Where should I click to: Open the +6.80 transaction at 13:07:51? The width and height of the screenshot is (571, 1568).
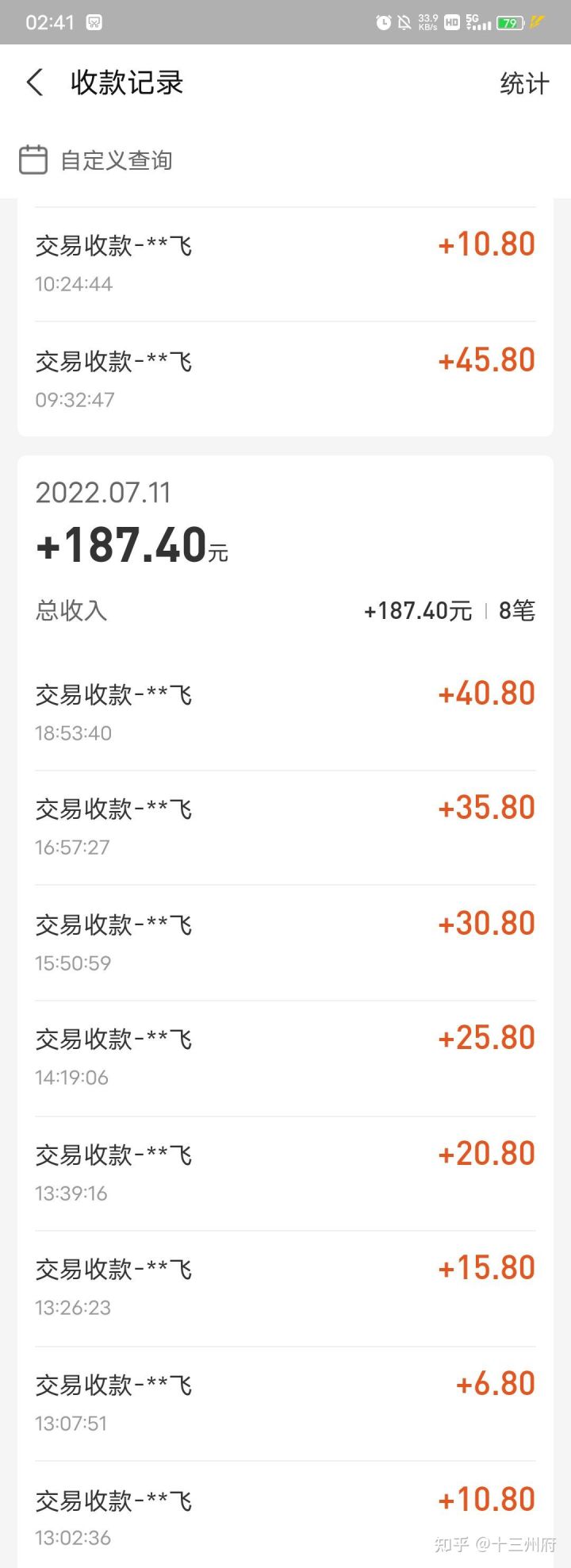pyautogui.click(x=285, y=1401)
